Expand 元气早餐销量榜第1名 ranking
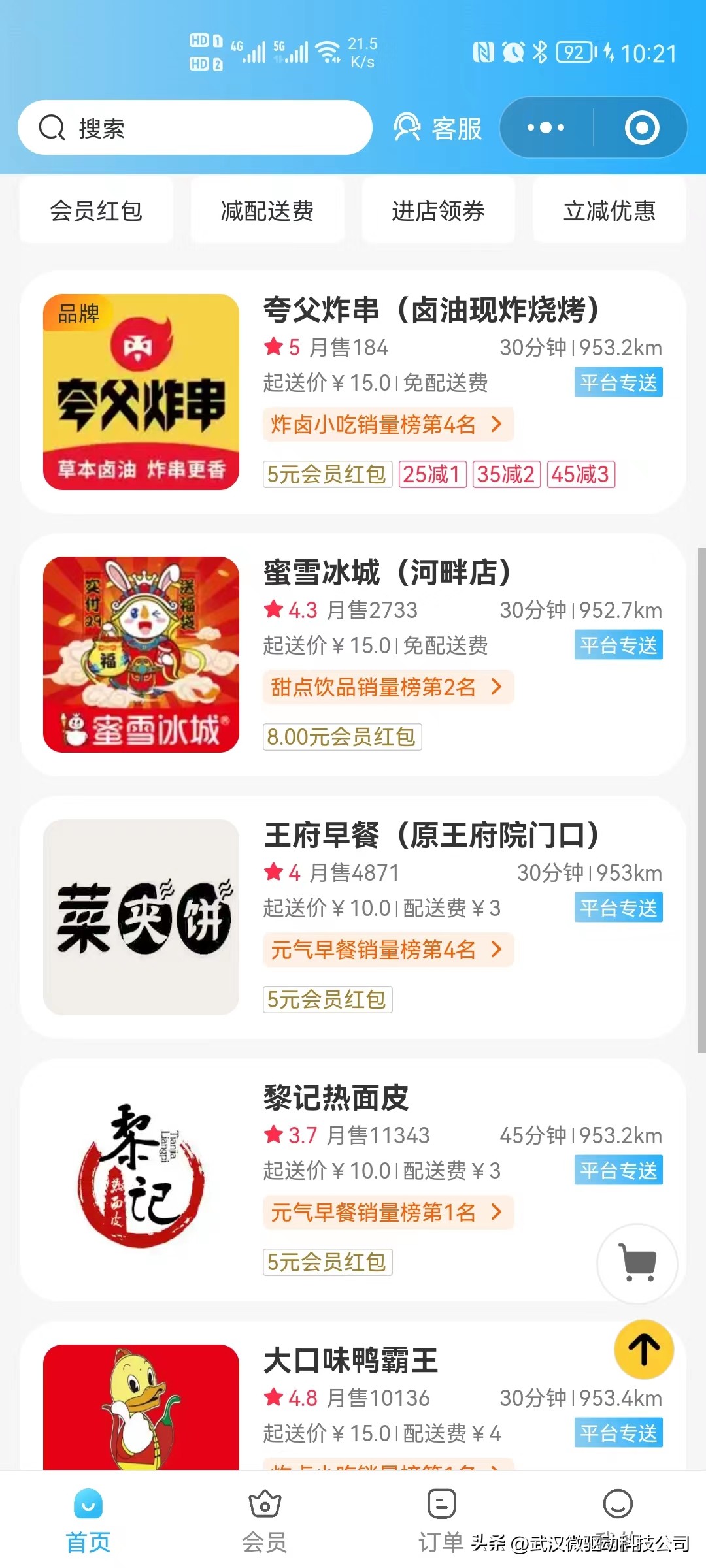This screenshot has height=1568, width=706. [x=388, y=1212]
